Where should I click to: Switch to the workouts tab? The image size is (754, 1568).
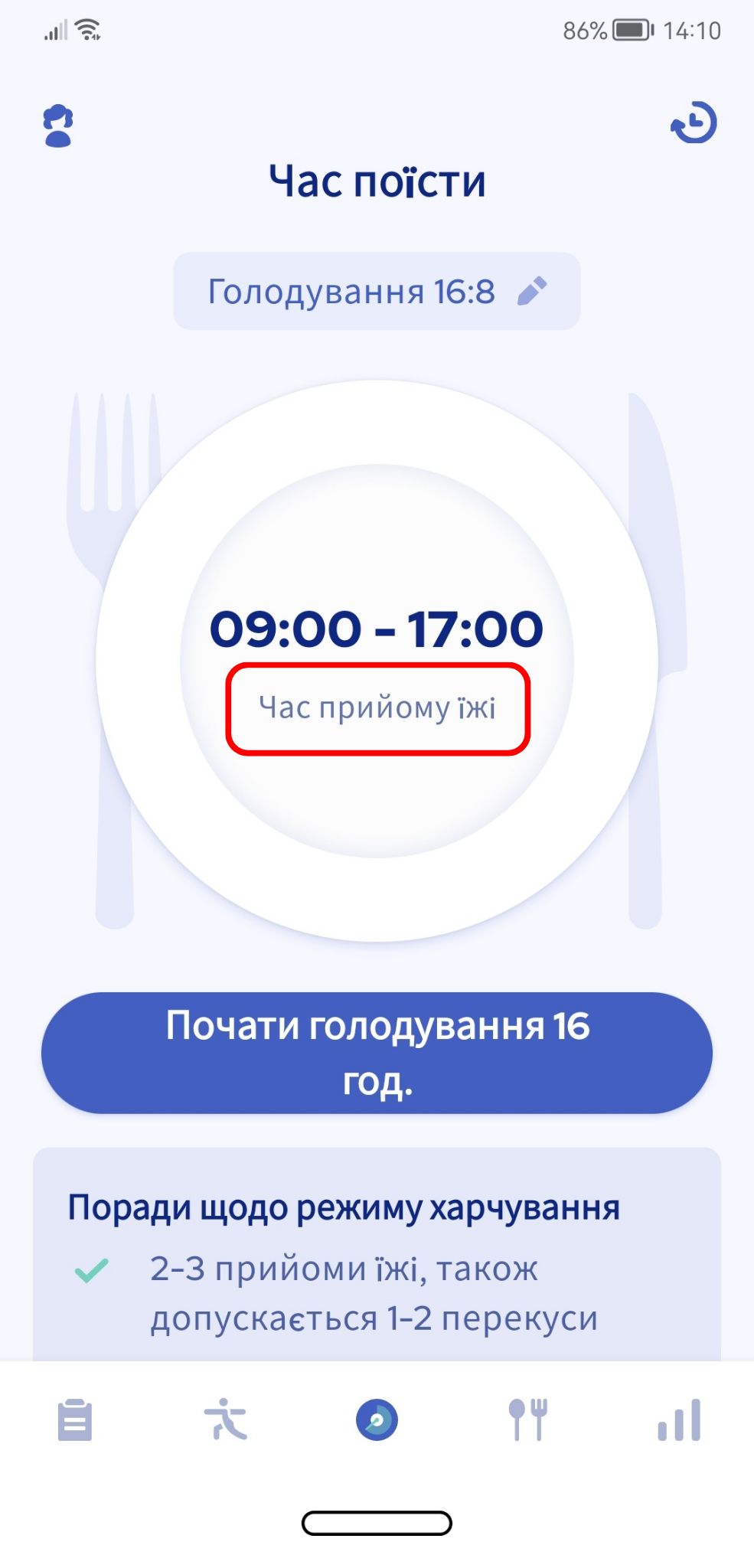225,1419
